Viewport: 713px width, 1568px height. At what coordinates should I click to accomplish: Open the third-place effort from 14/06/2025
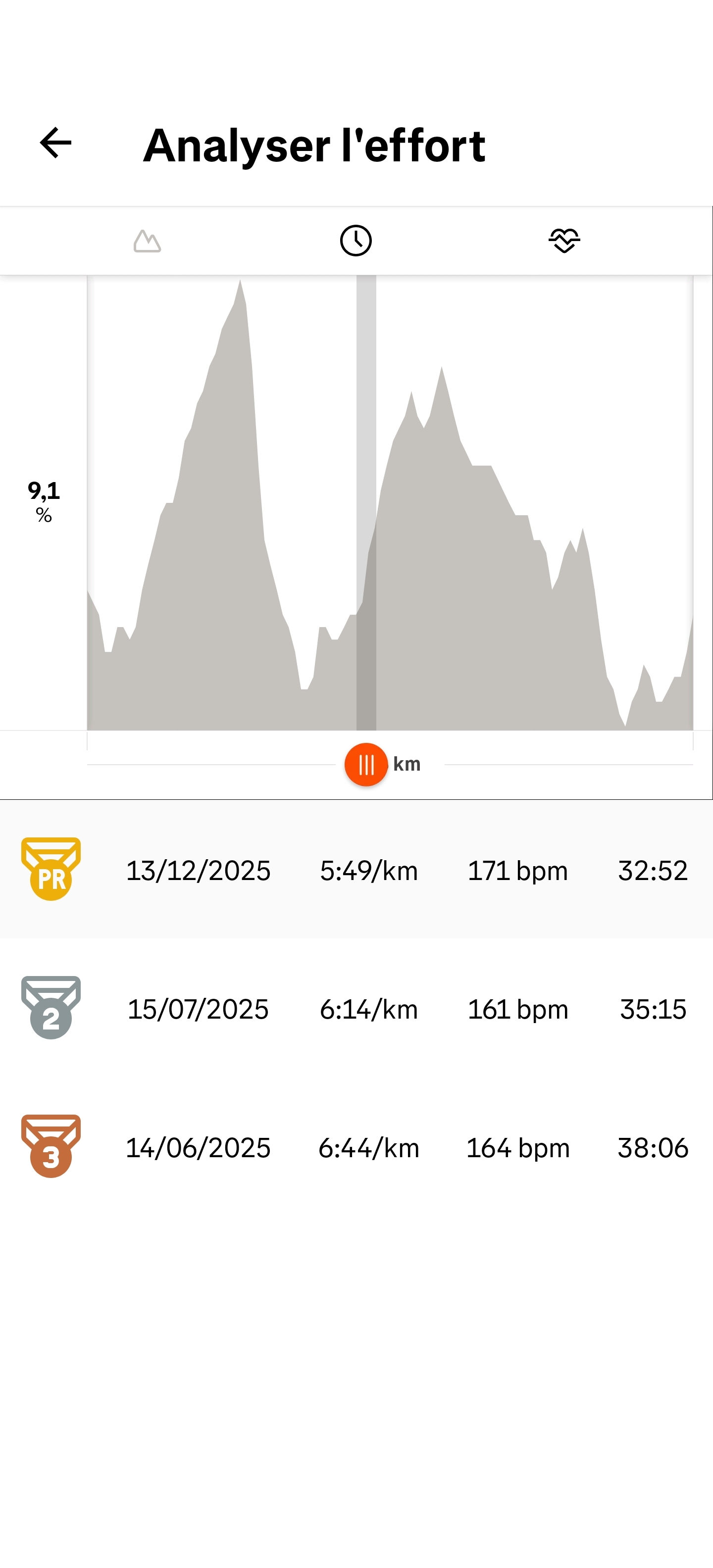[356, 1147]
